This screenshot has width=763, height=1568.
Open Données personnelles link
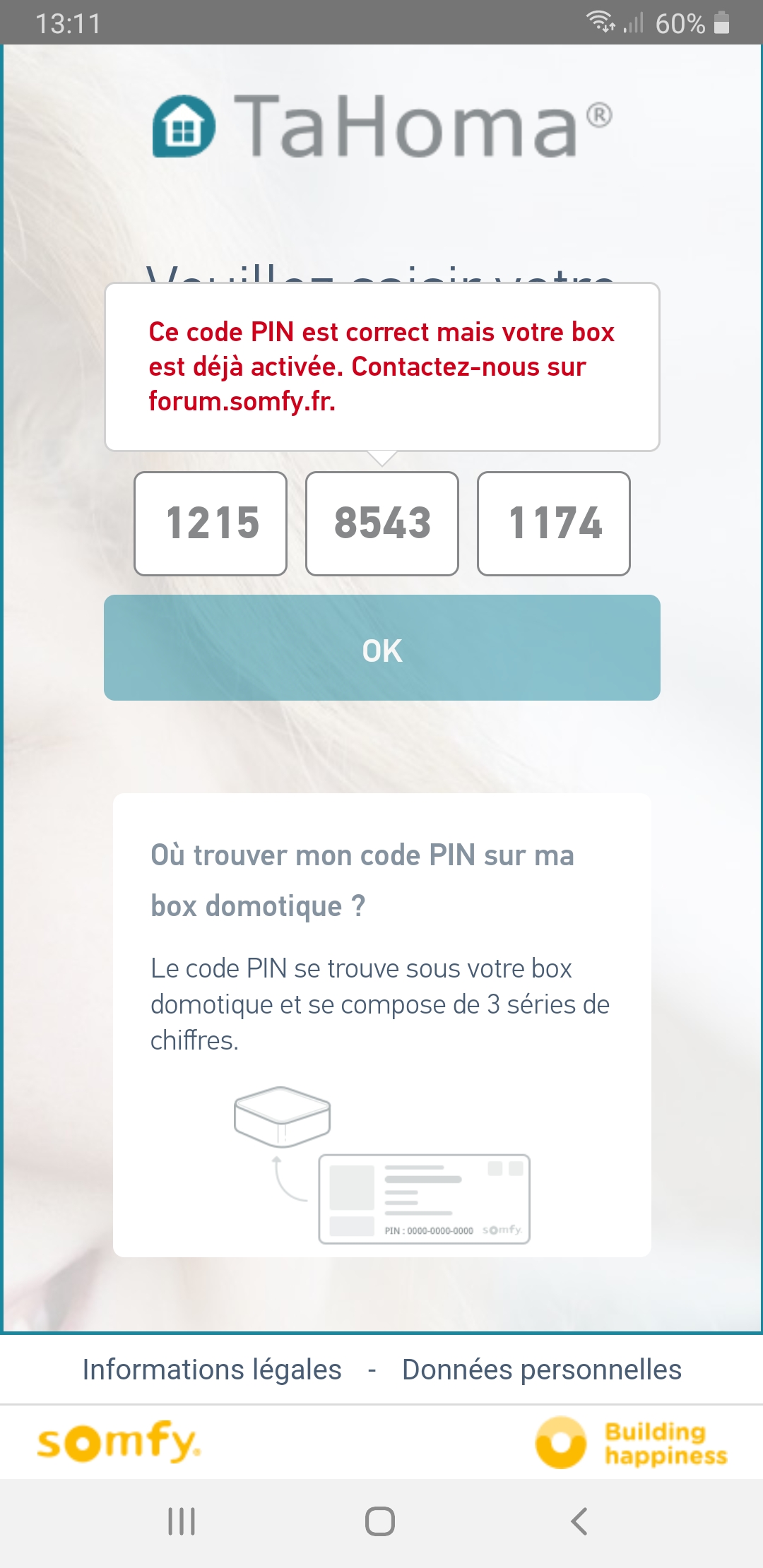(x=542, y=1370)
